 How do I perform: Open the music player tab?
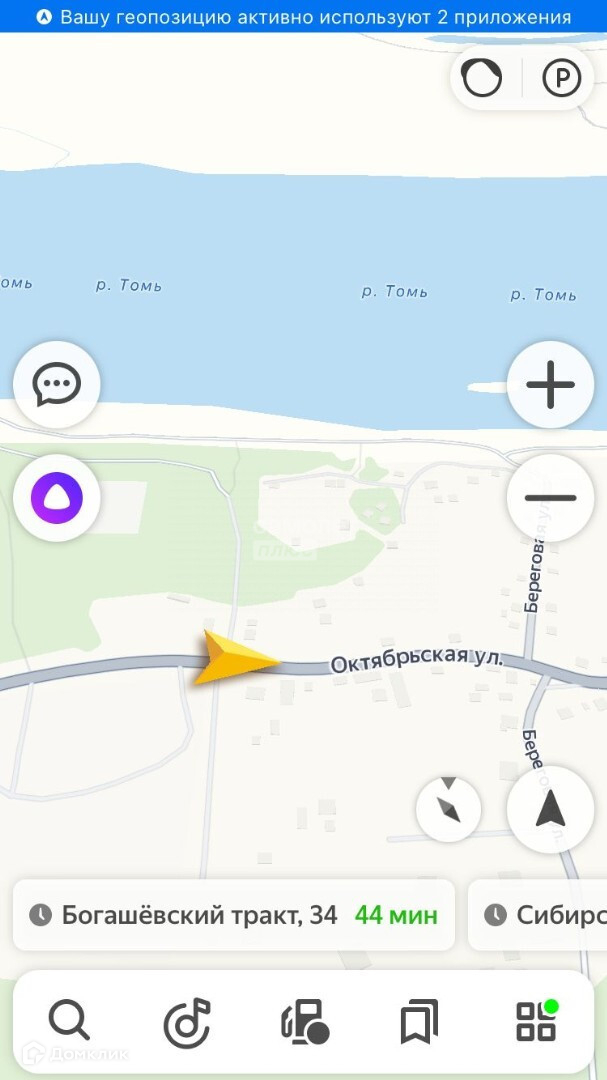187,1022
